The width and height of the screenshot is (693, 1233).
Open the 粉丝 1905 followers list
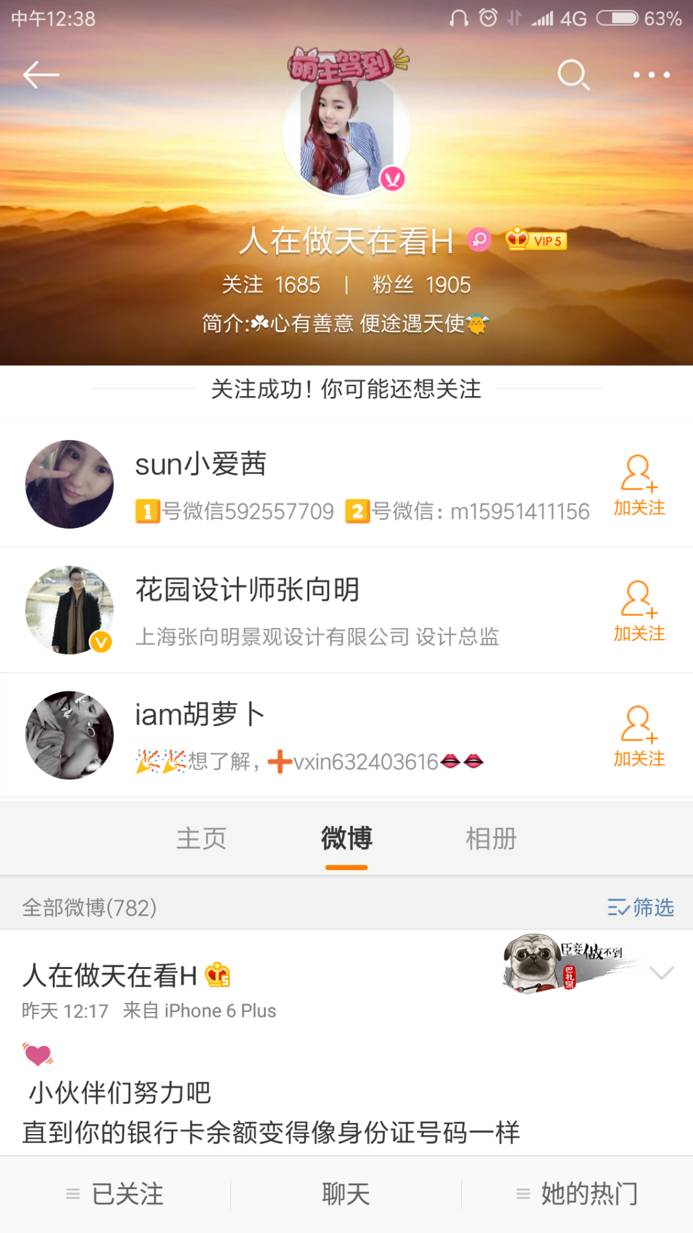point(421,285)
